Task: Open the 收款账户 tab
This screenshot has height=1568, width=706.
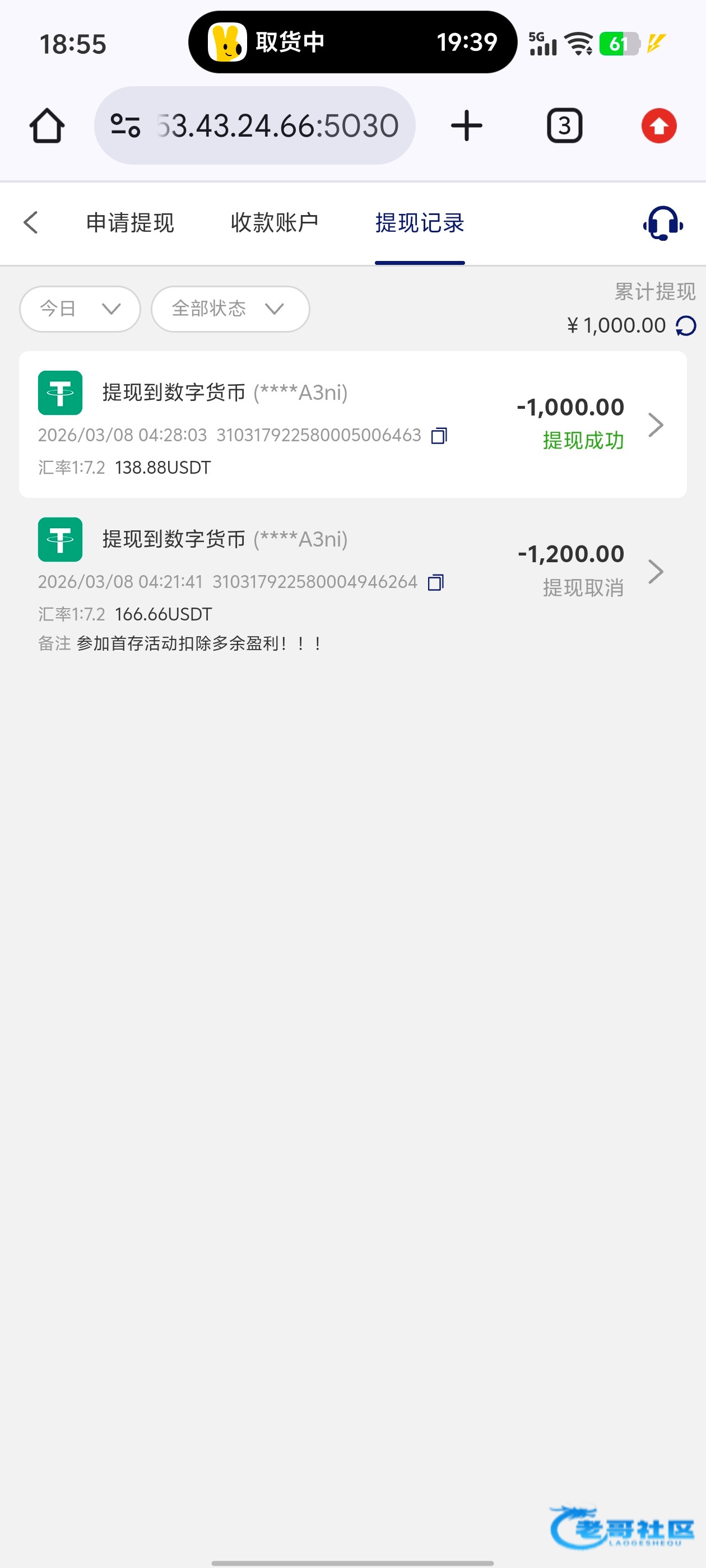Action: (275, 223)
